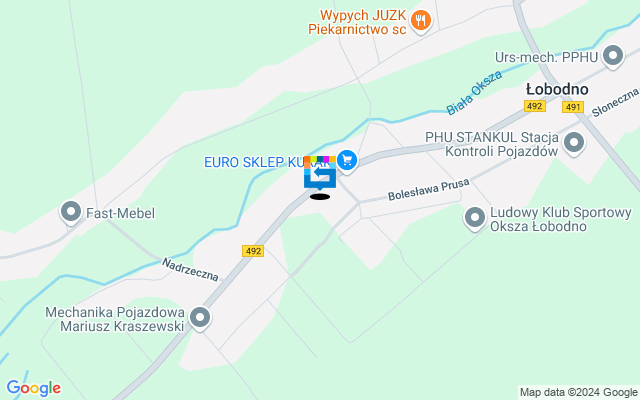Tap the Wypych JUZK Piekarnictwo restaurant pin

tap(422, 19)
